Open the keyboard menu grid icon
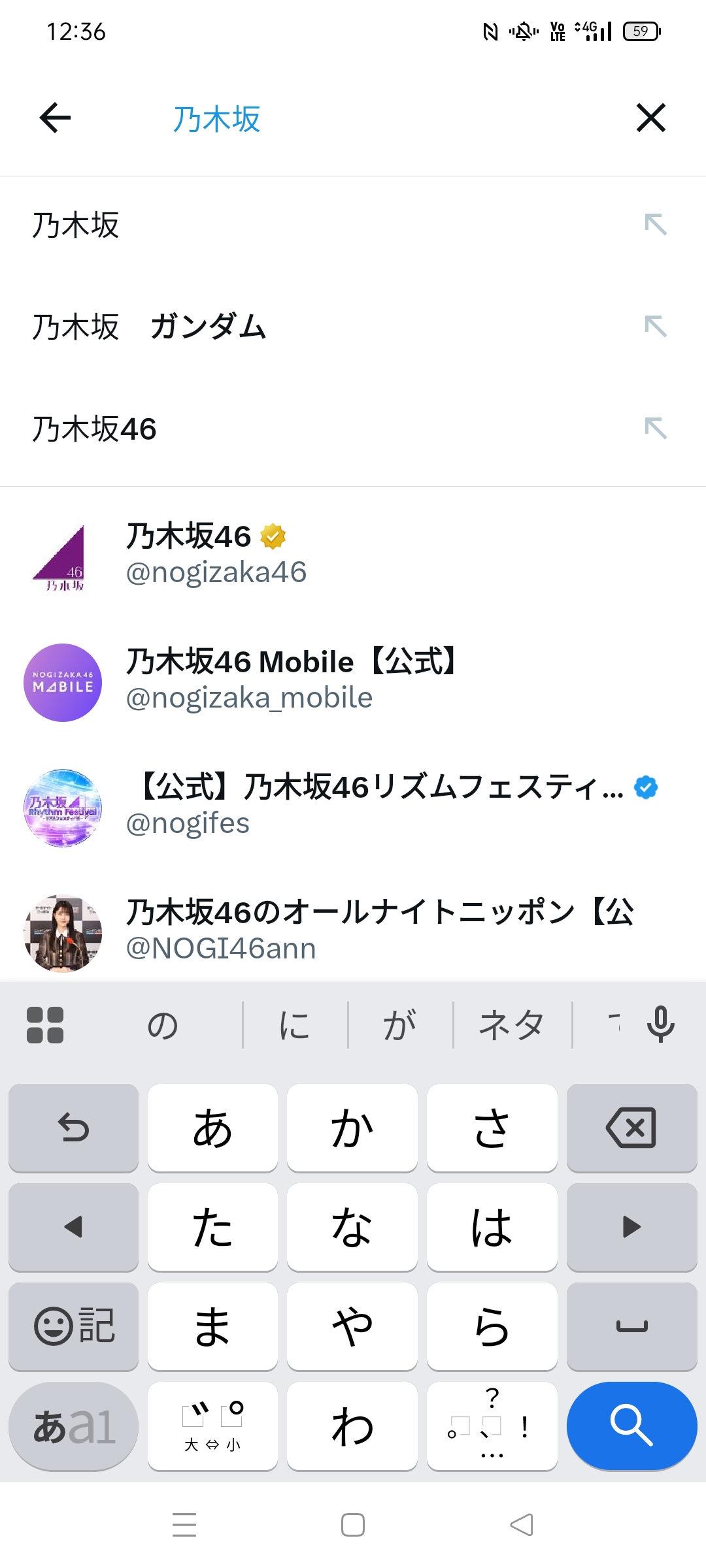The image size is (706, 1568). pyautogui.click(x=45, y=1024)
